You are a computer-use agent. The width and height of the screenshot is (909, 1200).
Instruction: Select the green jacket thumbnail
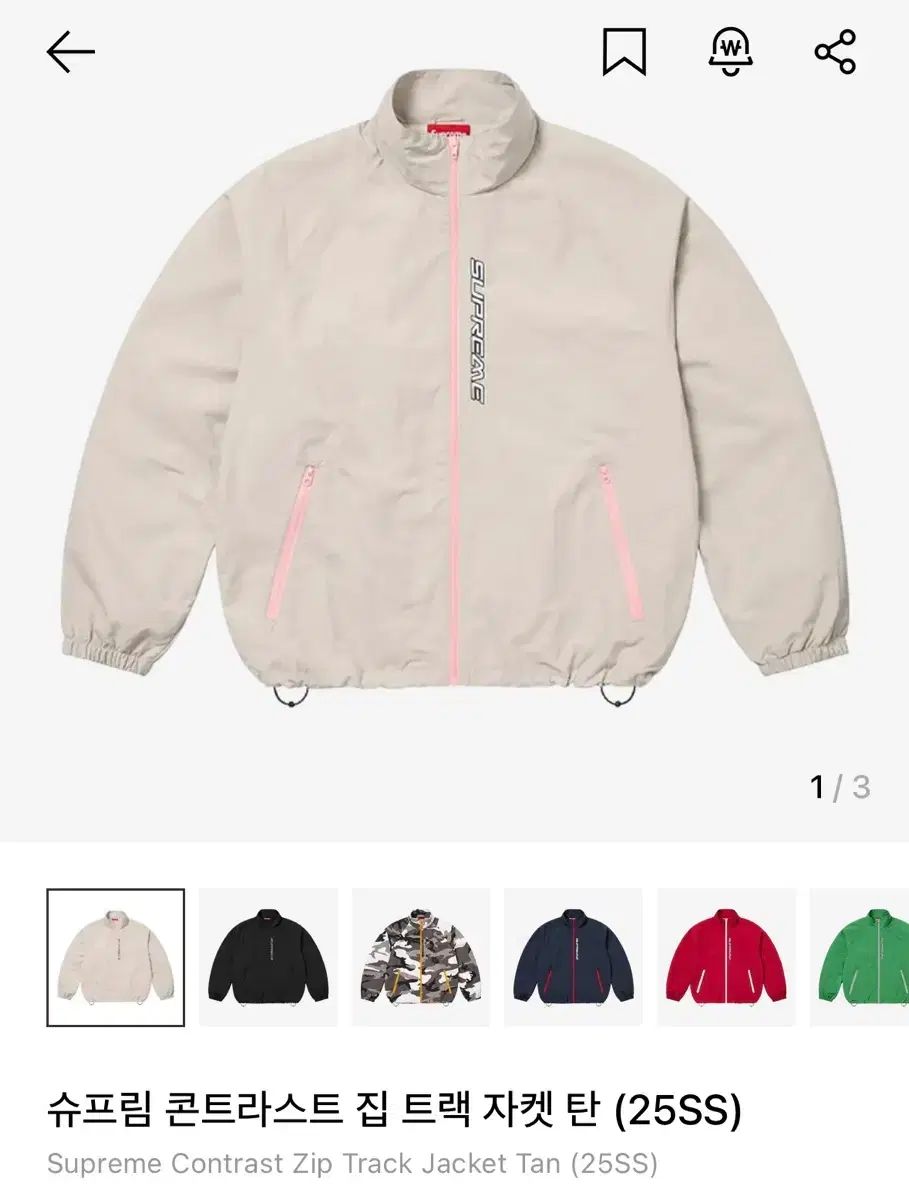point(862,958)
